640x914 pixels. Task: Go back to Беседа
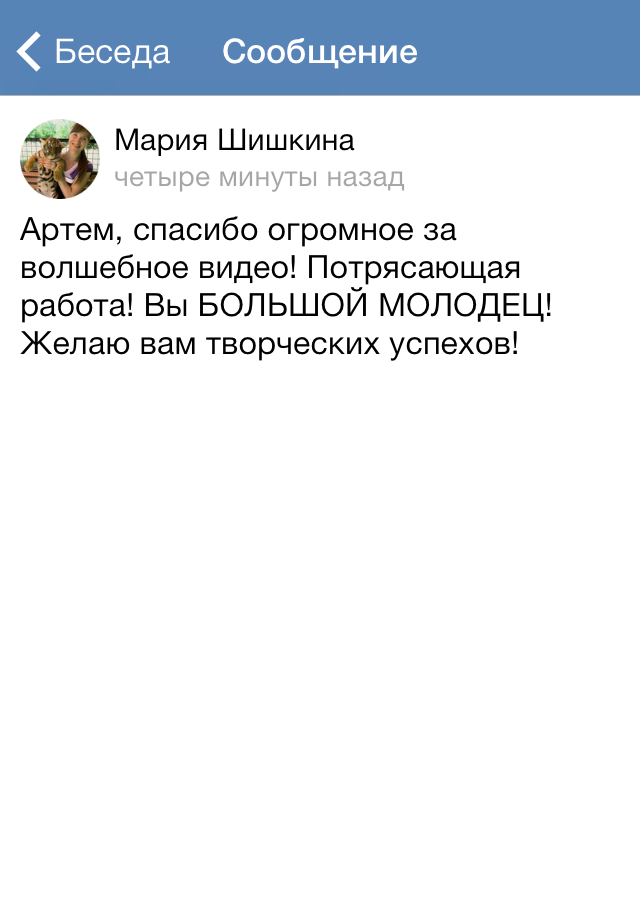(94, 52)
